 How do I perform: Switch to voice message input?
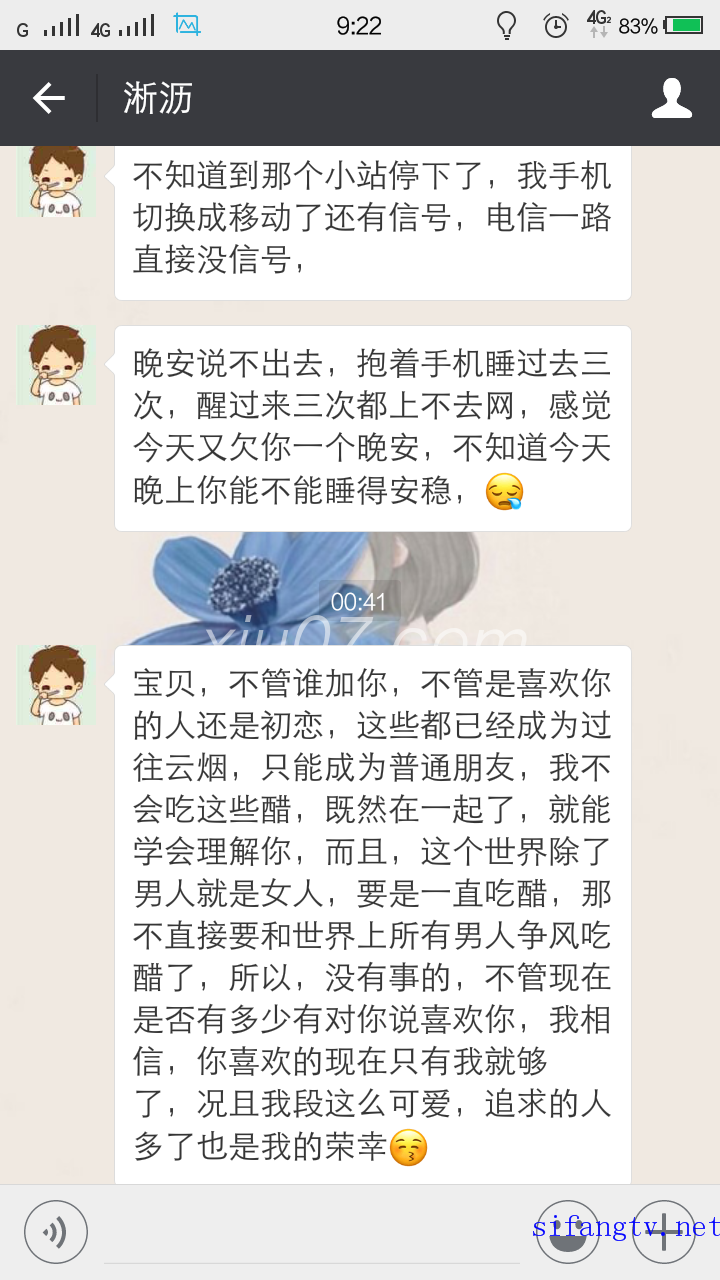tap(56, 1231)
